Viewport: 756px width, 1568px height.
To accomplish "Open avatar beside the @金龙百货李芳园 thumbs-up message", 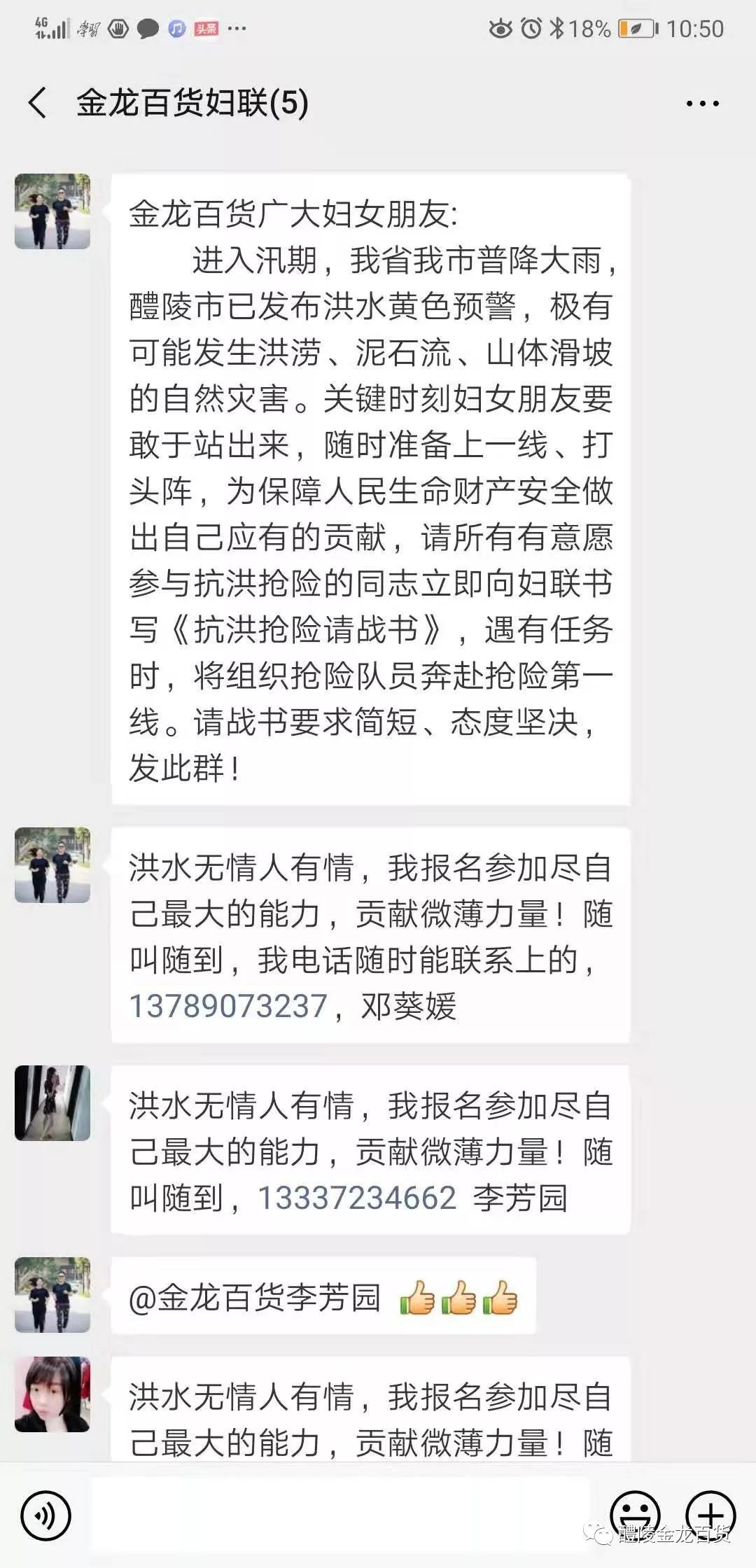I will (x=52, y=1294).
